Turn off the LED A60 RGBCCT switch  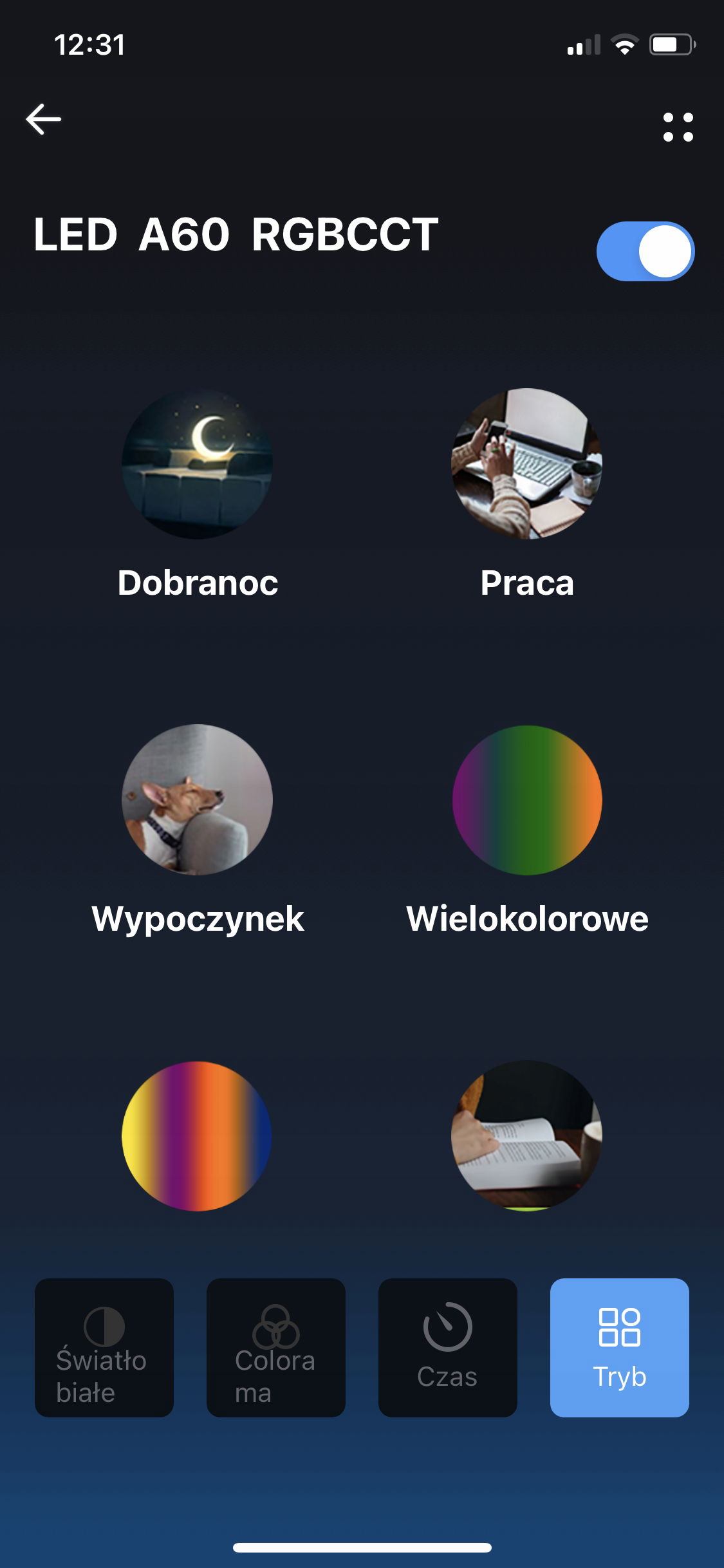645,251
